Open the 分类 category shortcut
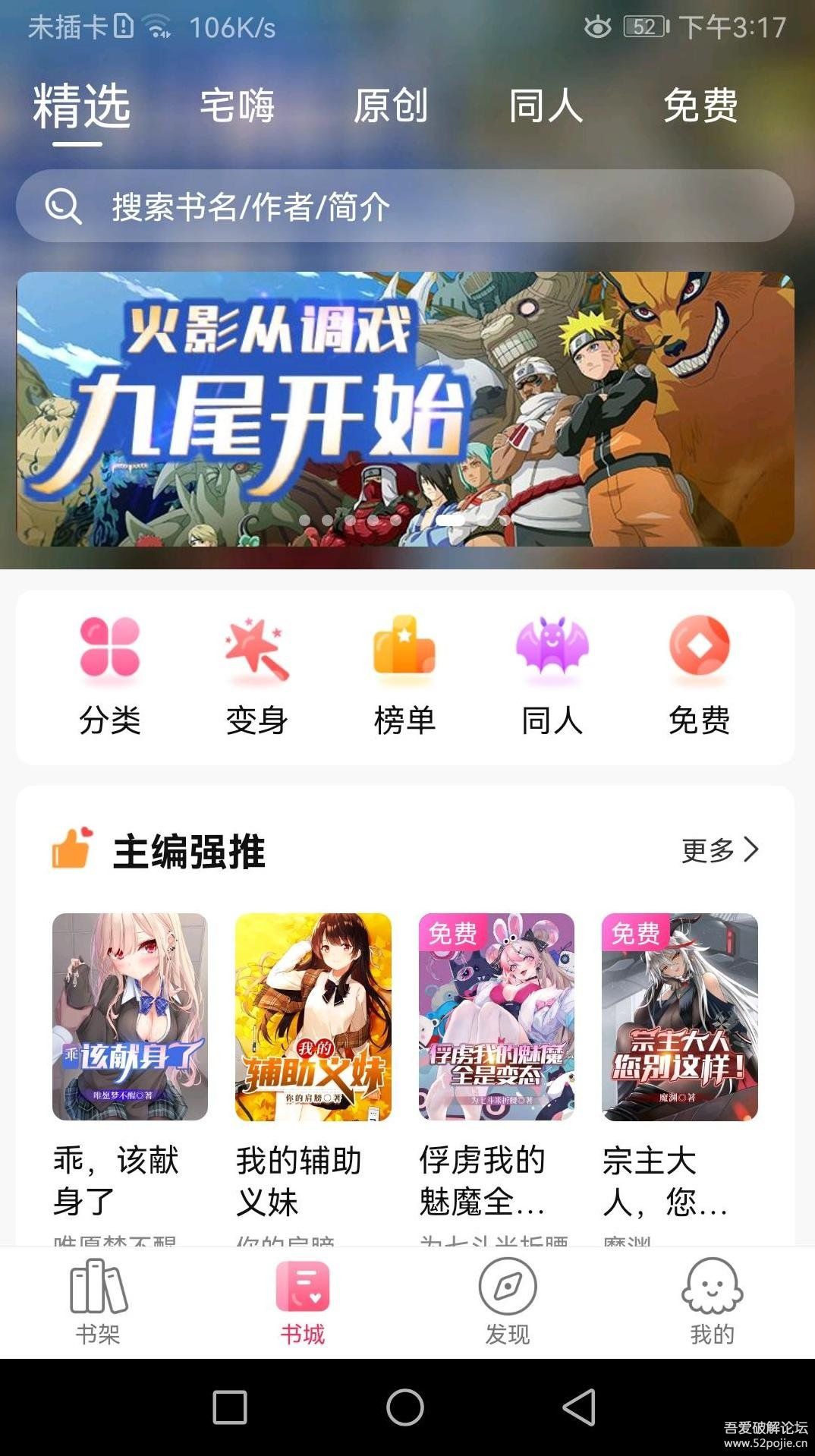This screenshot has width=815, height=1456. 110,676
